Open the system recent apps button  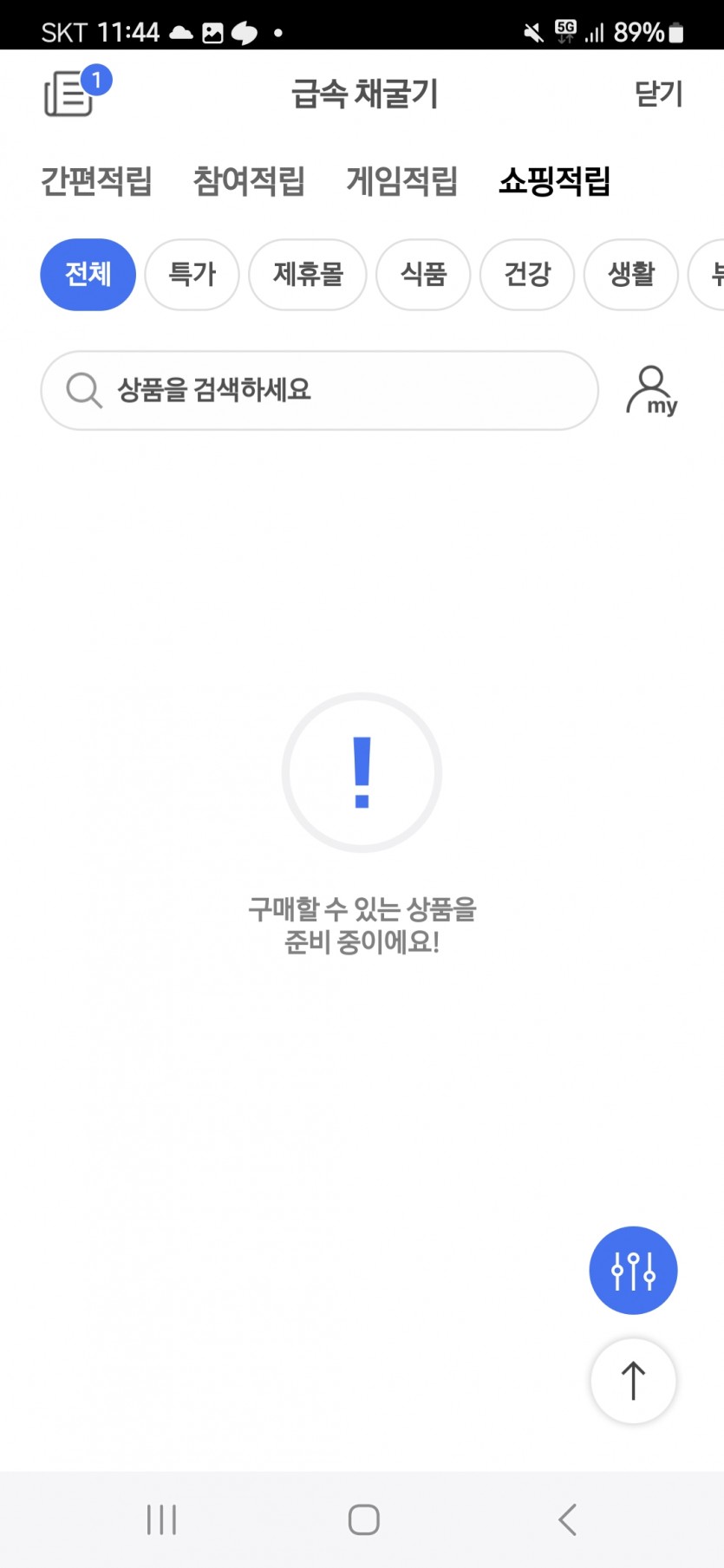161,1519
